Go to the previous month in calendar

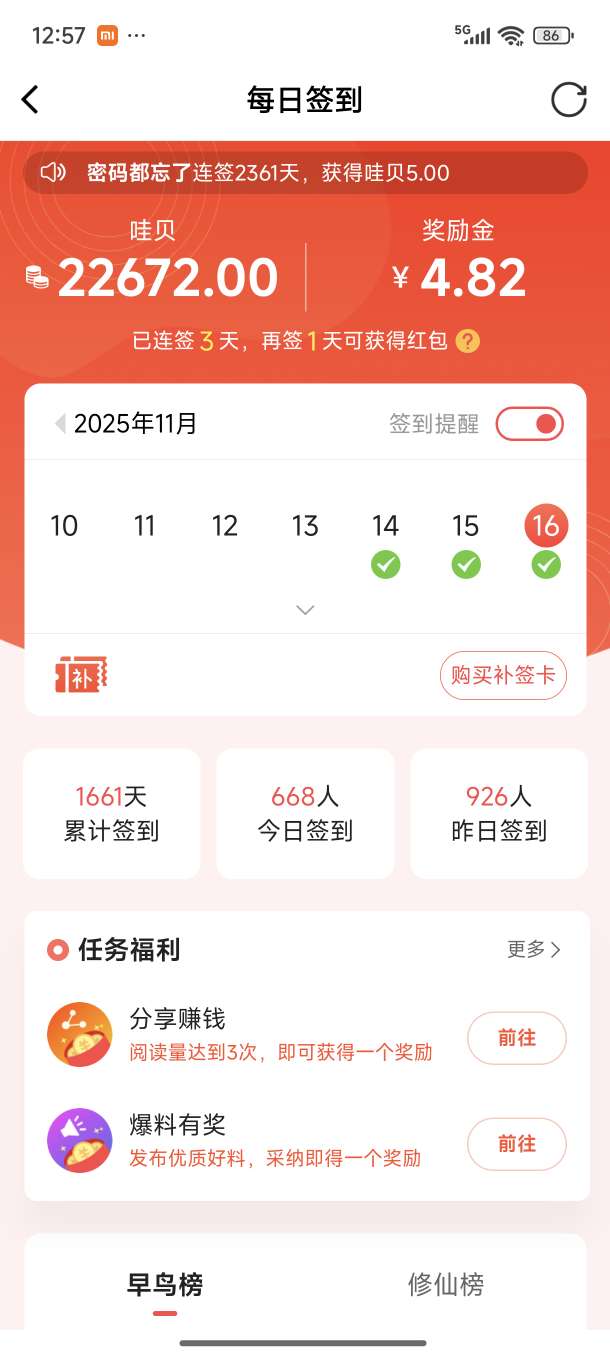pos(60,424)
